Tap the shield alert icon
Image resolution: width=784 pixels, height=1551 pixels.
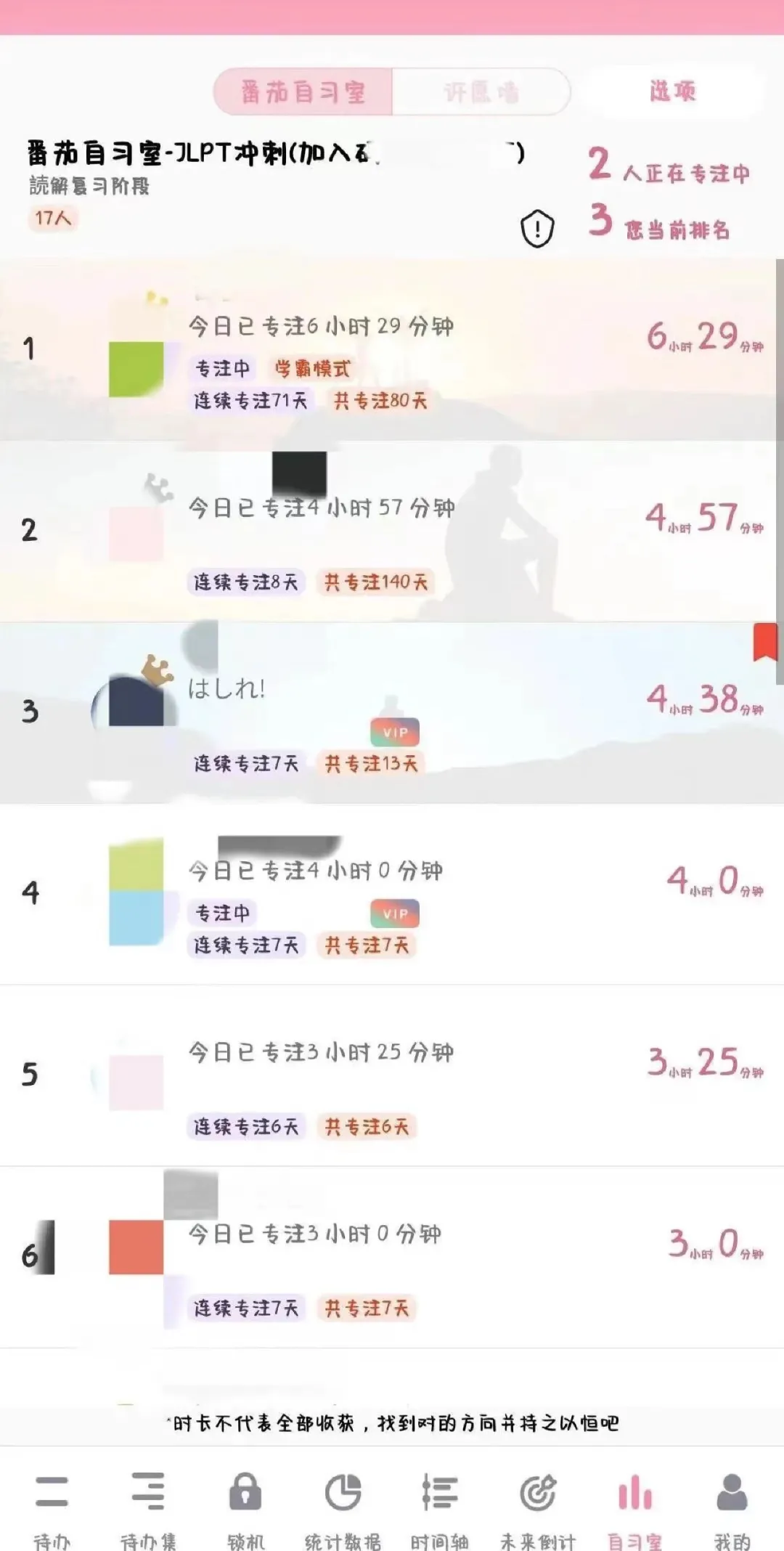(x=537, y=229)
